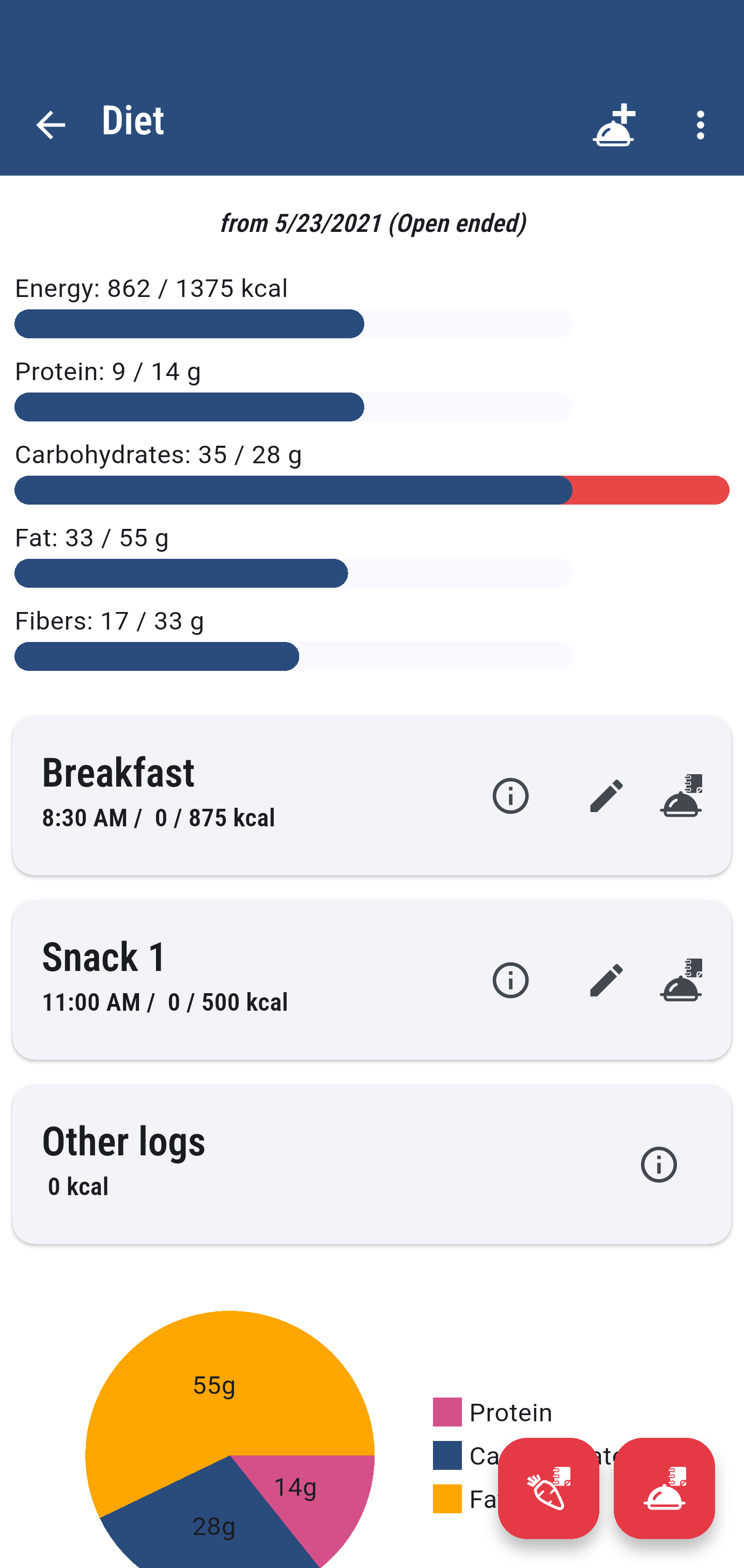Viewport: 744px width, 1568px height.
Task: Open the overflow menu
Action: click(701, 125)
